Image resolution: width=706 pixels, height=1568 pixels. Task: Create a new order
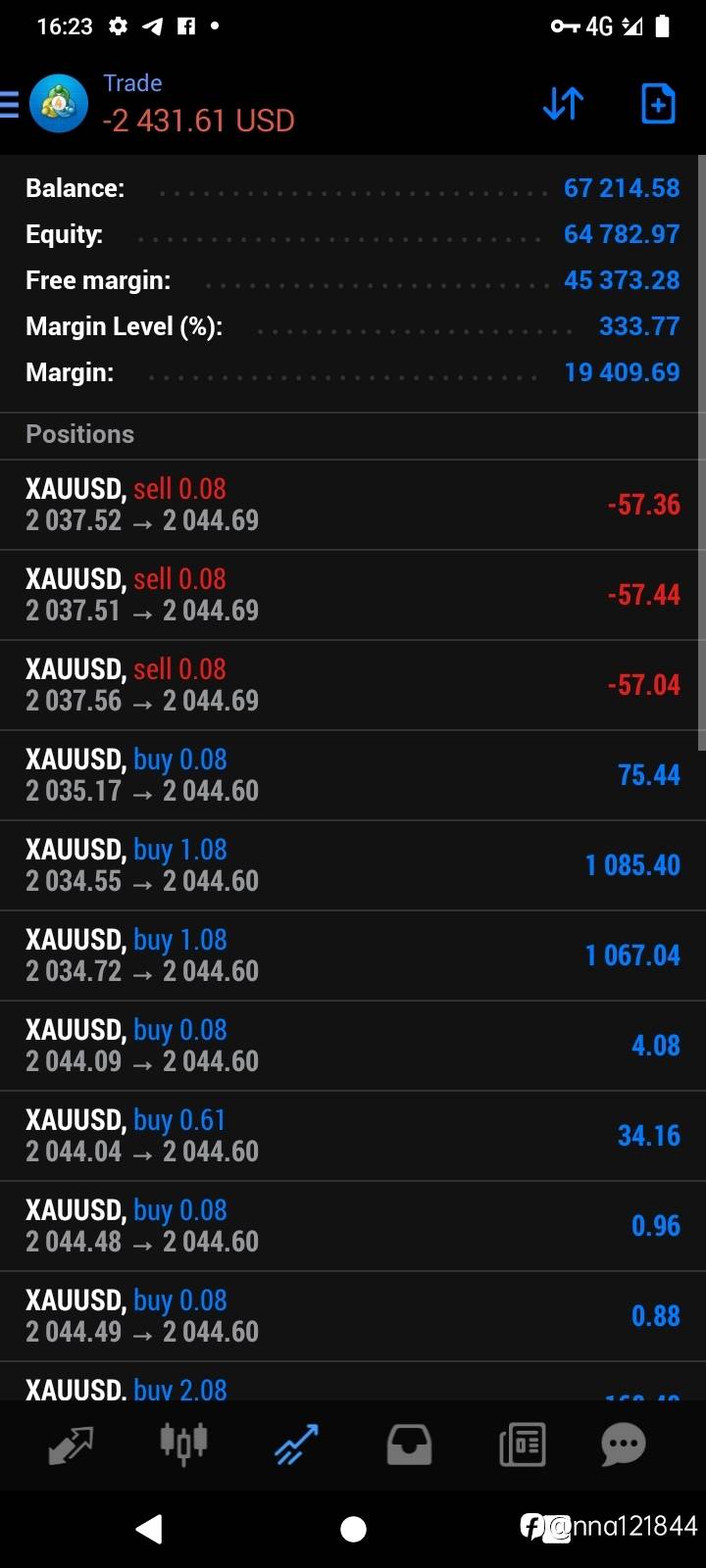(x=657, y=104)
